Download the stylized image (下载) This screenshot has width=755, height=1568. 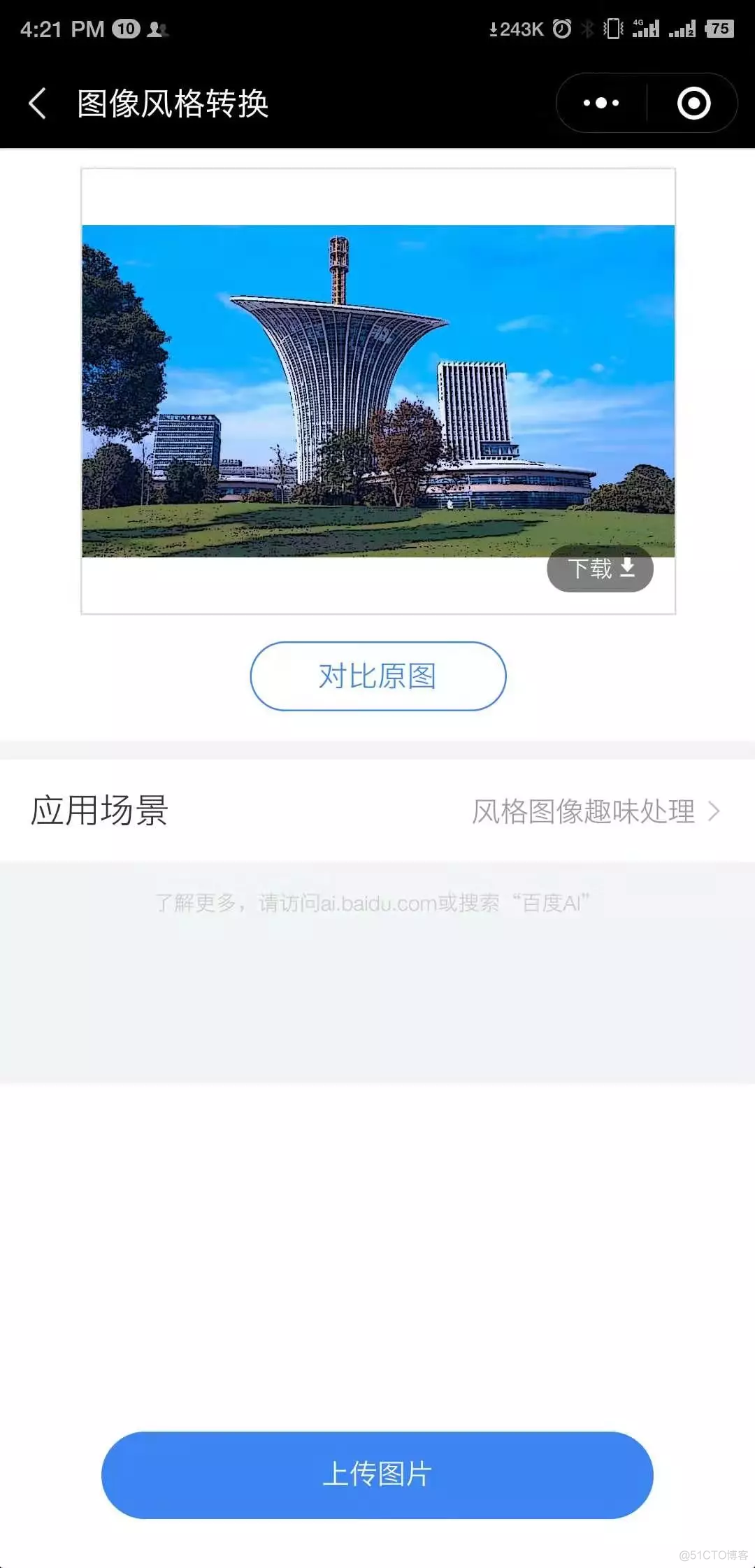pyautogui.click(x=600, y=569)
